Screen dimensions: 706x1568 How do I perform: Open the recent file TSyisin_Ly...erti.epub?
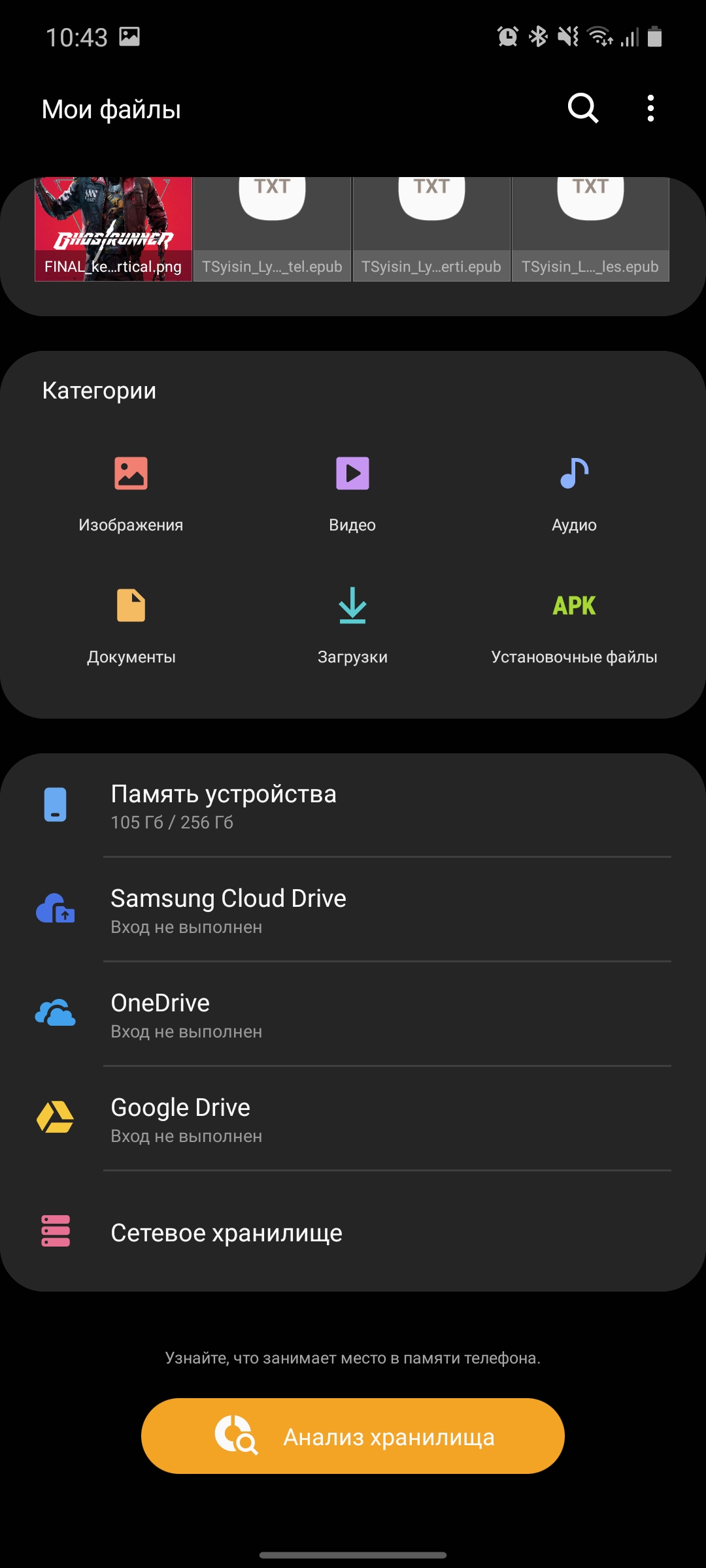[431, 229]
